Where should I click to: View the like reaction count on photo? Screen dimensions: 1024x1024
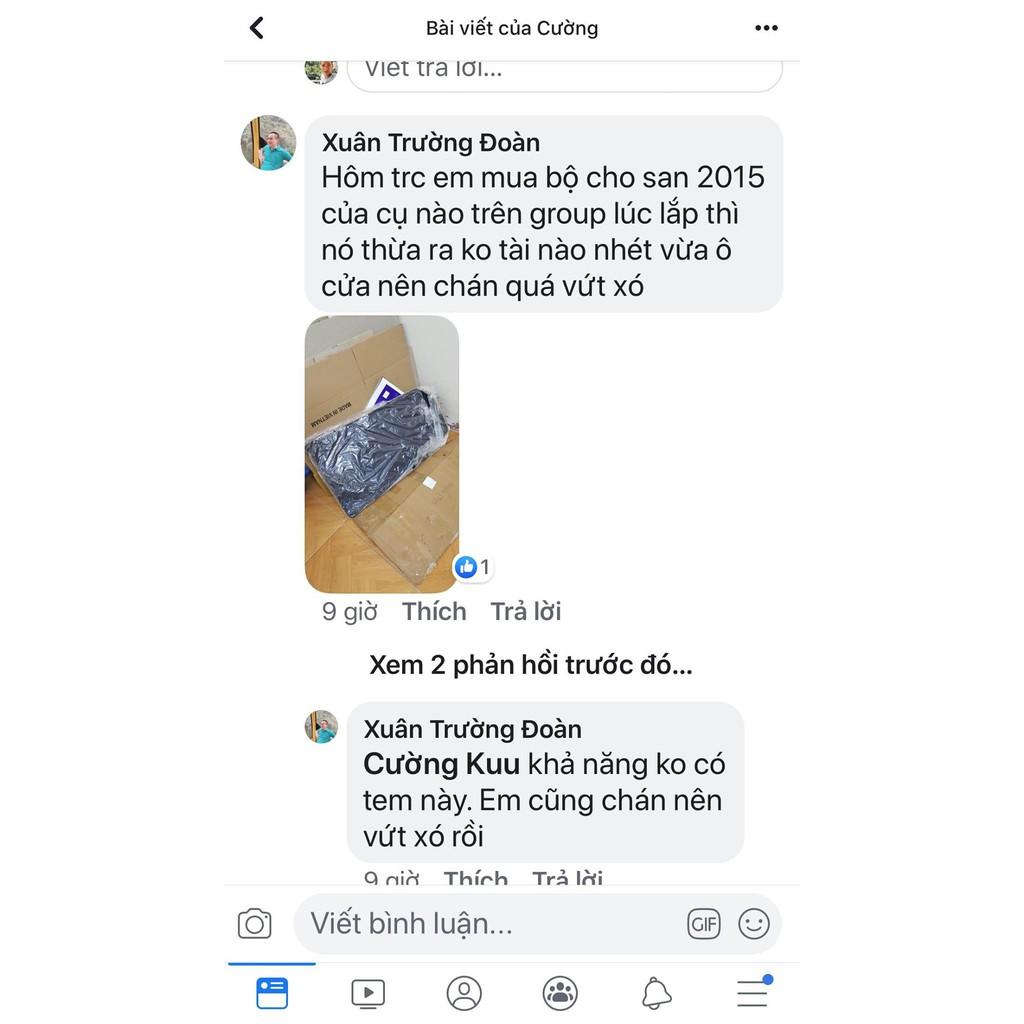(x=473, y=568)
